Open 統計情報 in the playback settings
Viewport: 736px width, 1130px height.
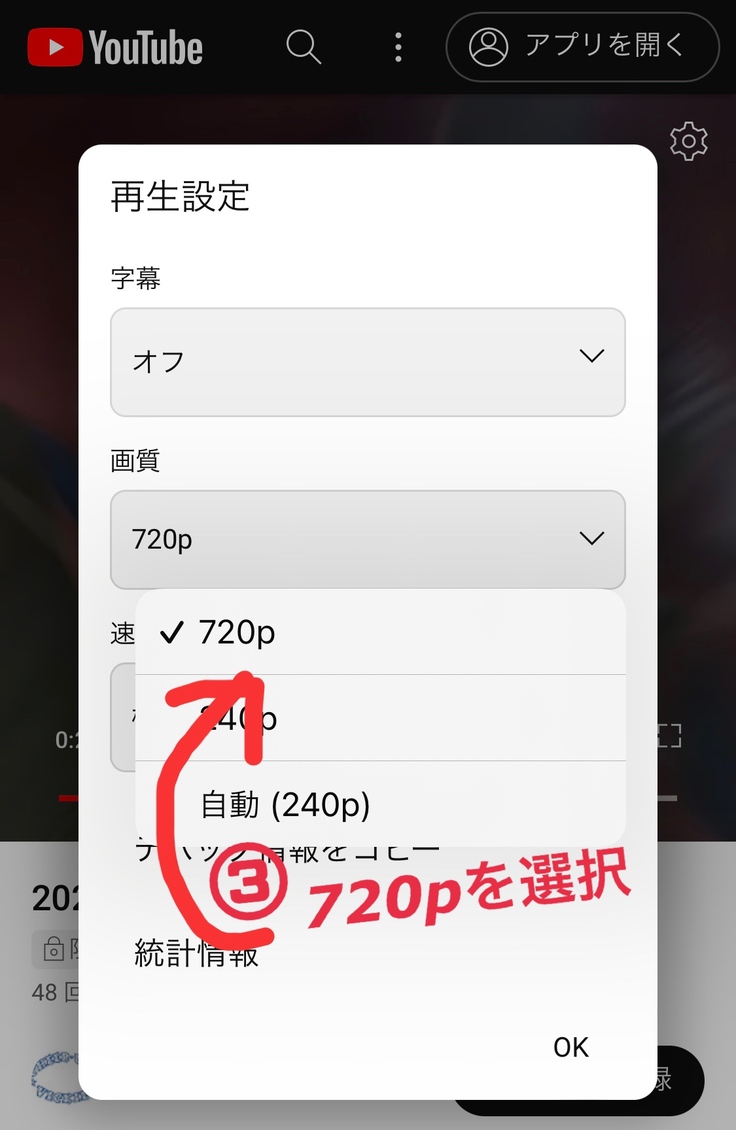pyautogui.click(x=197, y=954)
